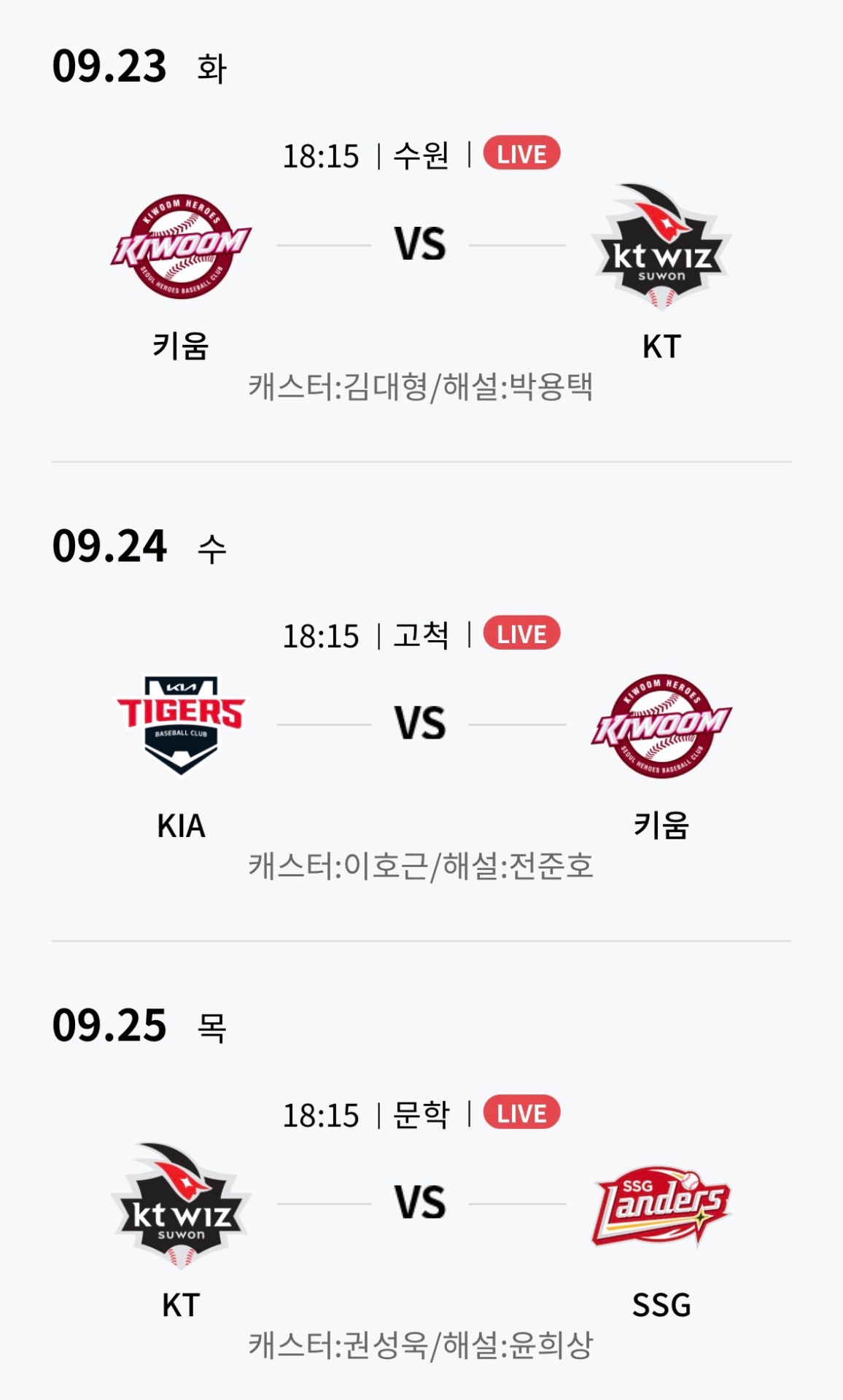Open the 키움 vs KT game on 09.23
The image size is (843, 1400).
pyautogui.click(x=420, y=244)
